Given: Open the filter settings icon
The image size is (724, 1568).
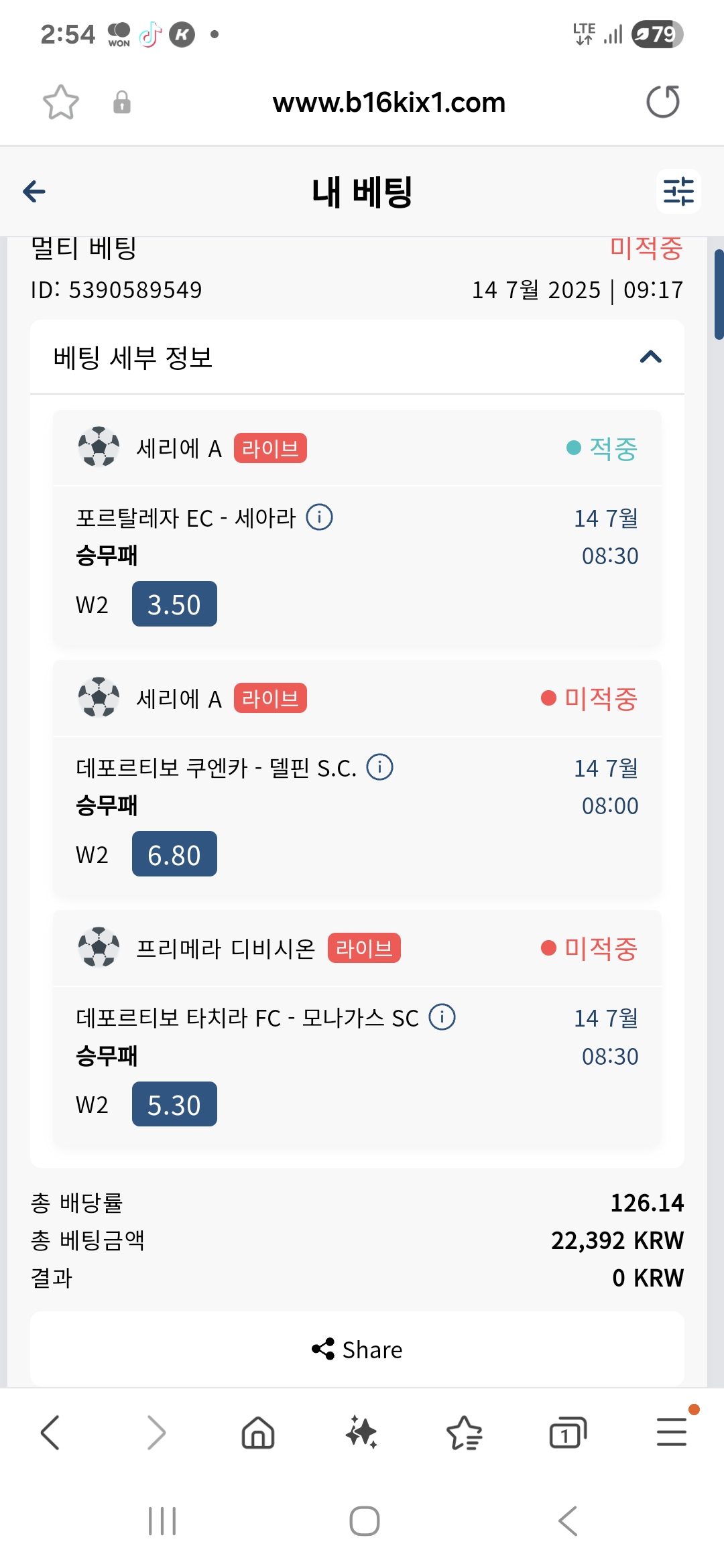Looking at the screenshot, I should tap(678, 192).
